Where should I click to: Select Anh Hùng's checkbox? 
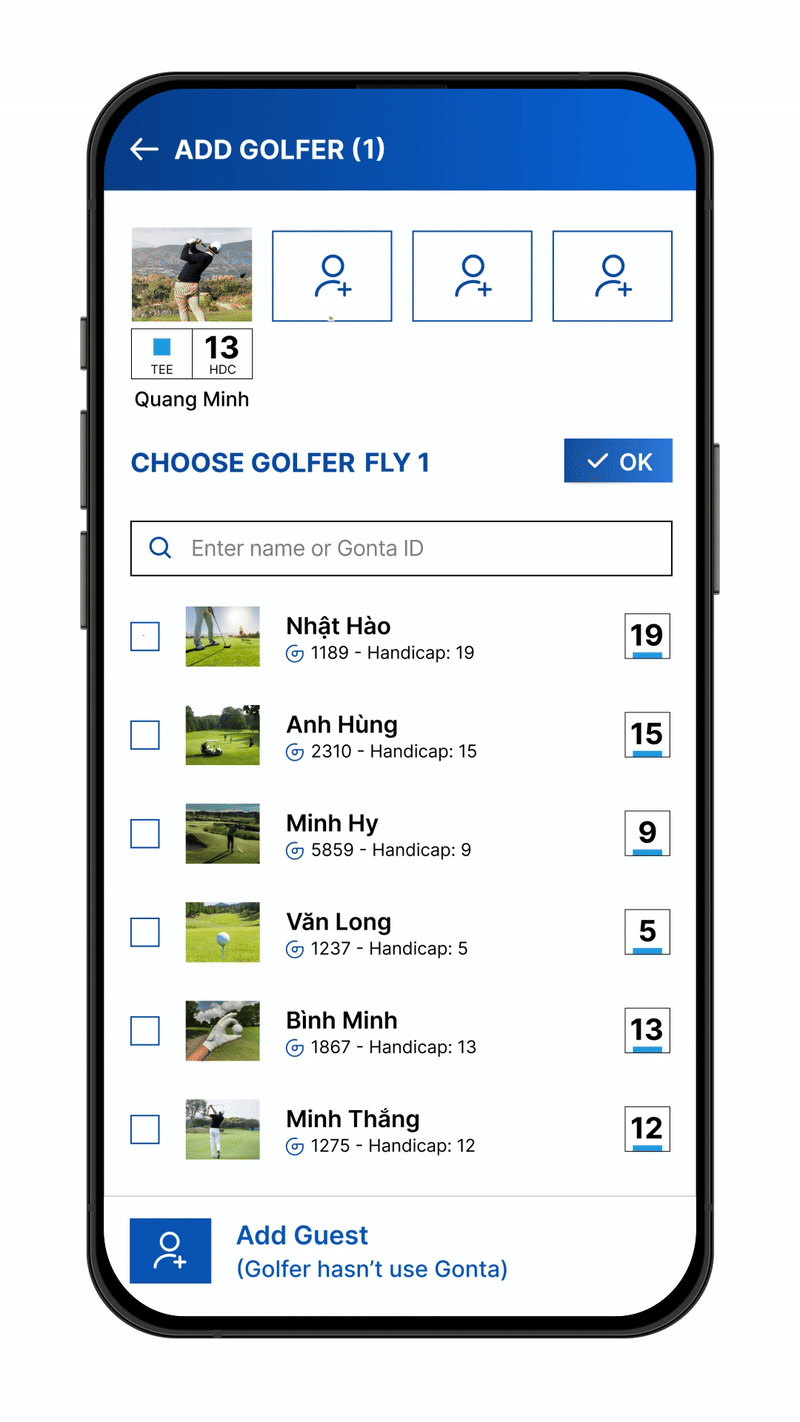coord(145,735)
